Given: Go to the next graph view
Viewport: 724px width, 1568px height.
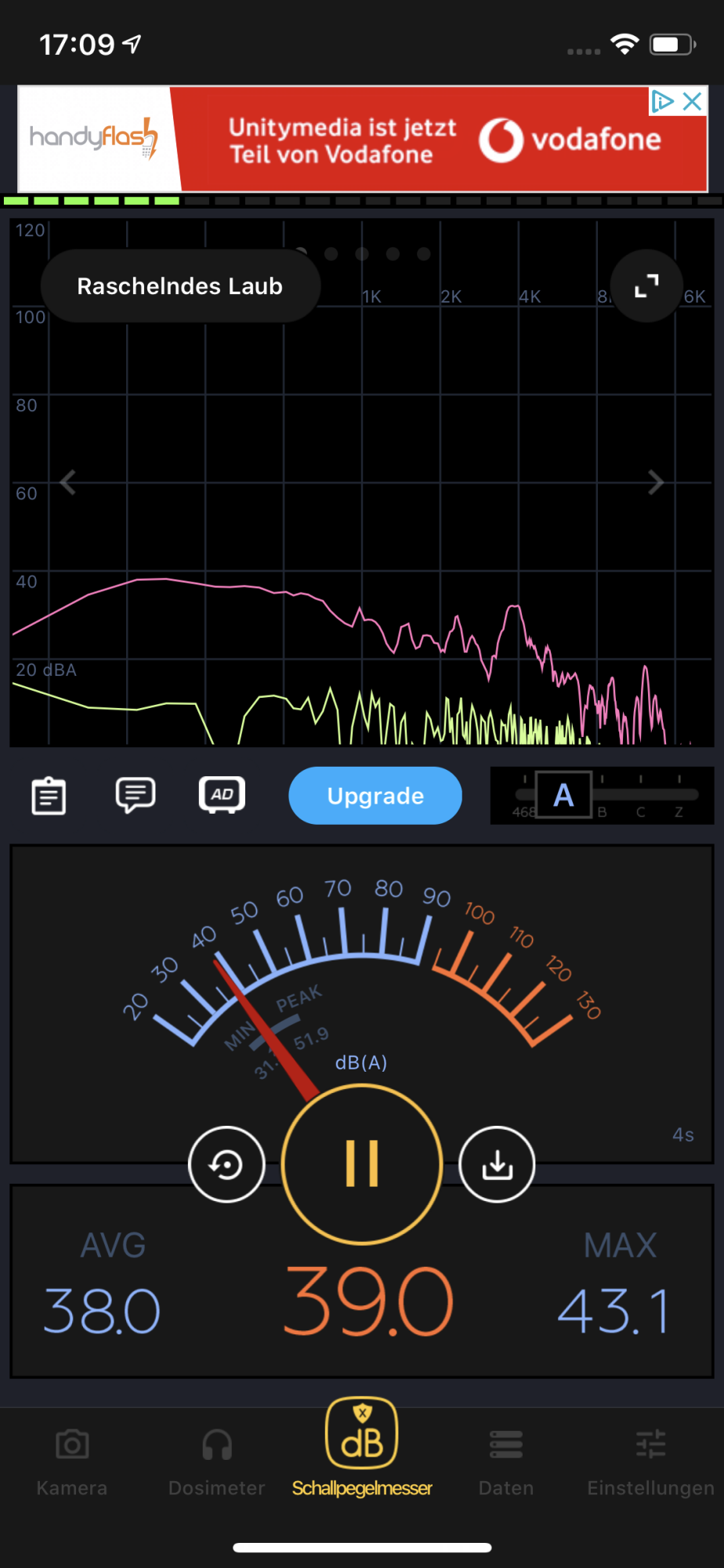Looking at the screenshot, I should point(656,482).
